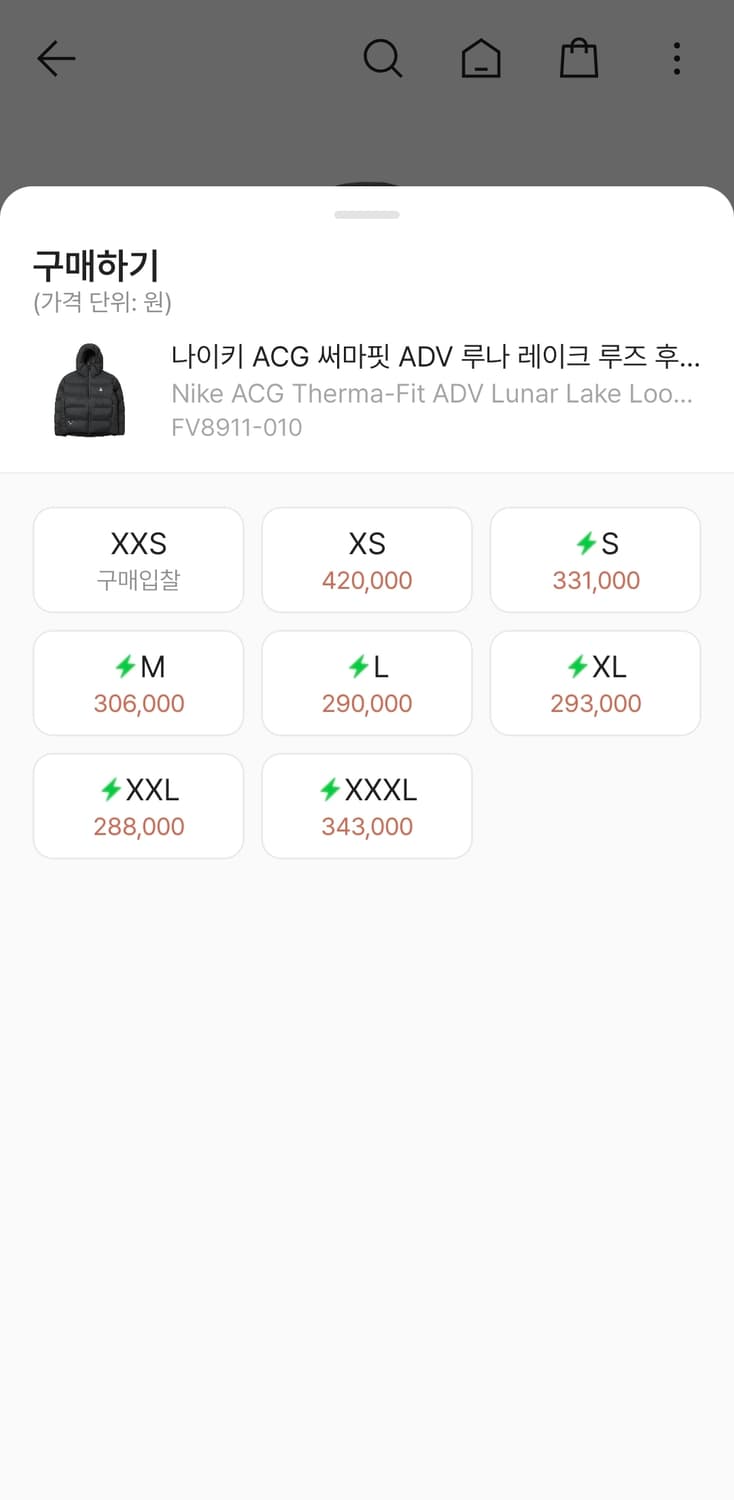The height and width of the screenshot is (1500, 734).
Task: Tap product code FV8911-010
Action: (237, 427)
